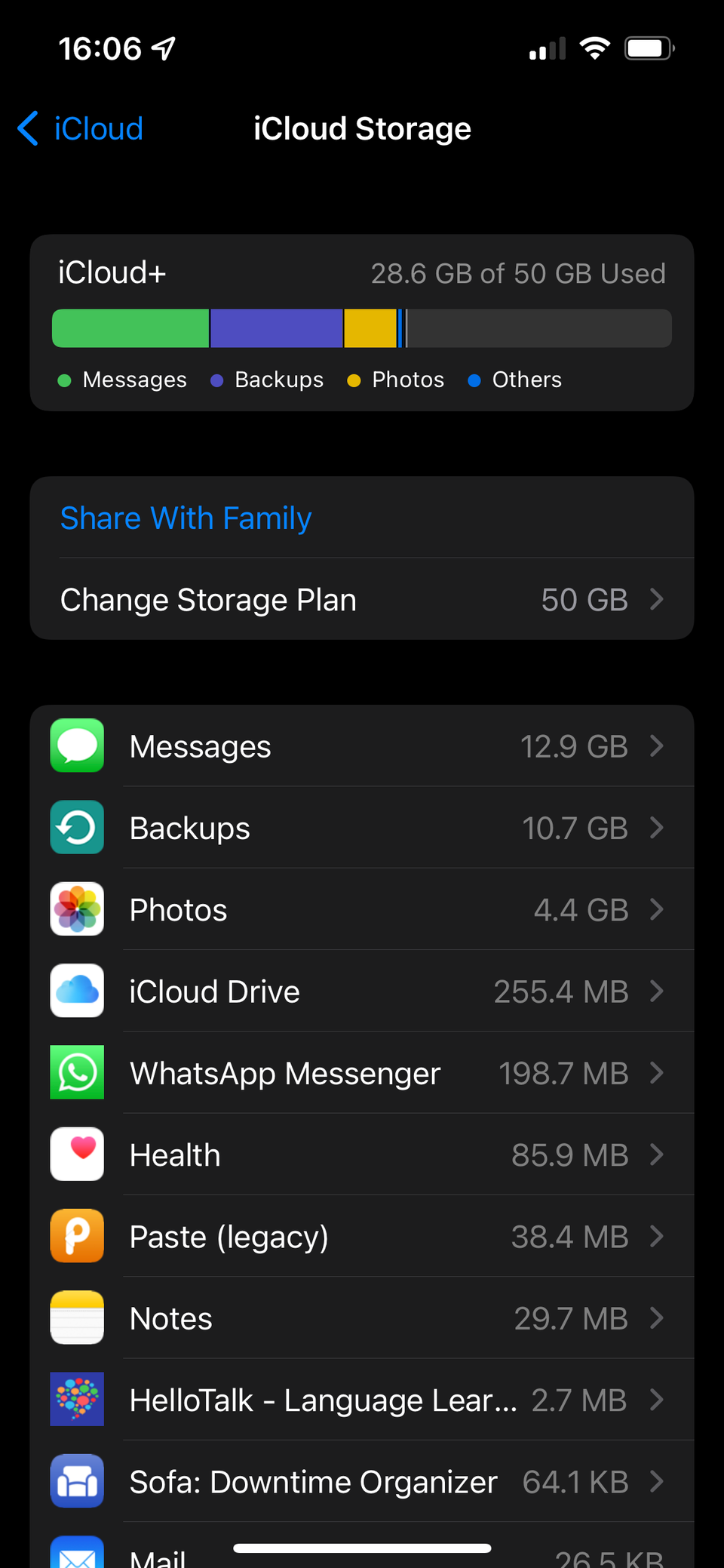Open the Sofa: Downtime Organizer icon
Image resolution: width=724 pixels, height=1568 pixels.
(x=76, y=1480)
